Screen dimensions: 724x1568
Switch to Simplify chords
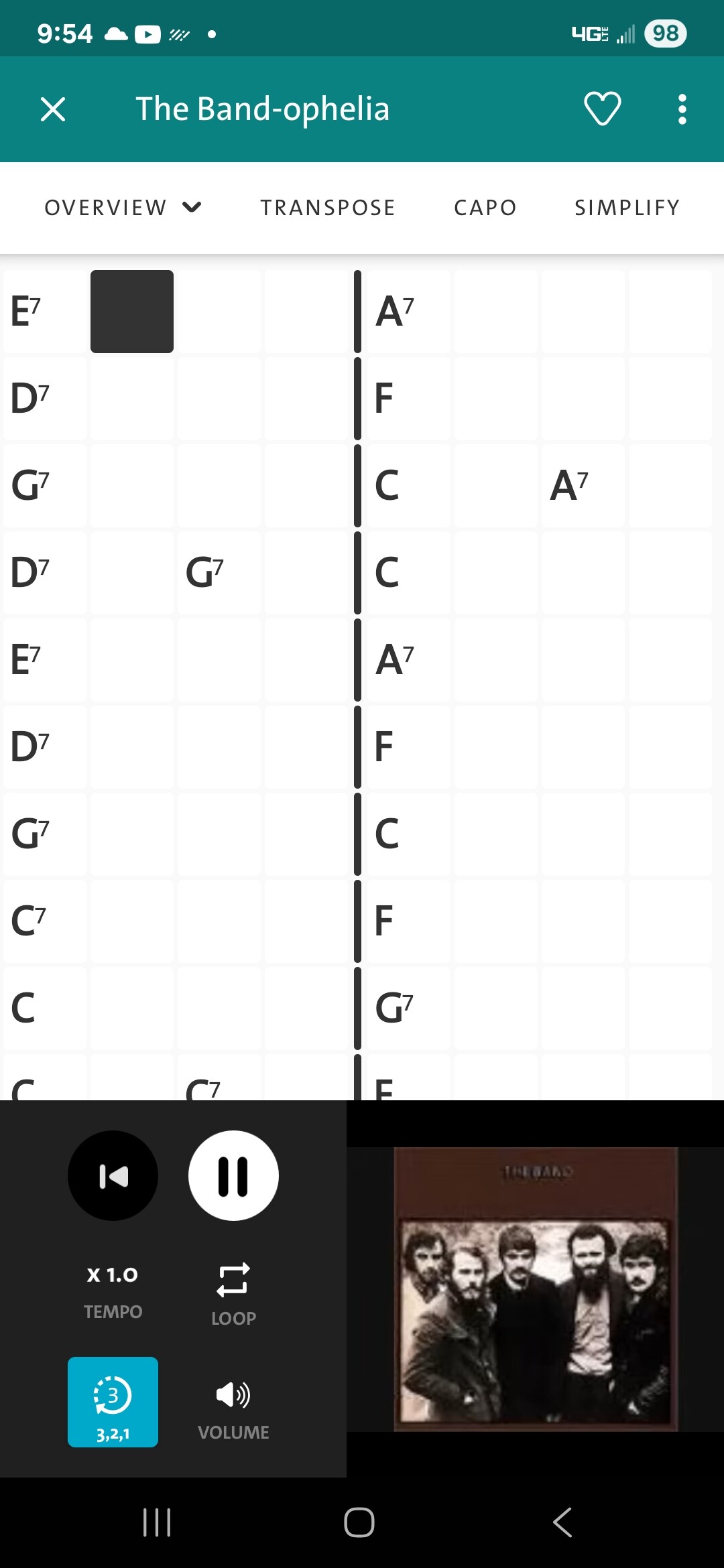[627, 208]
